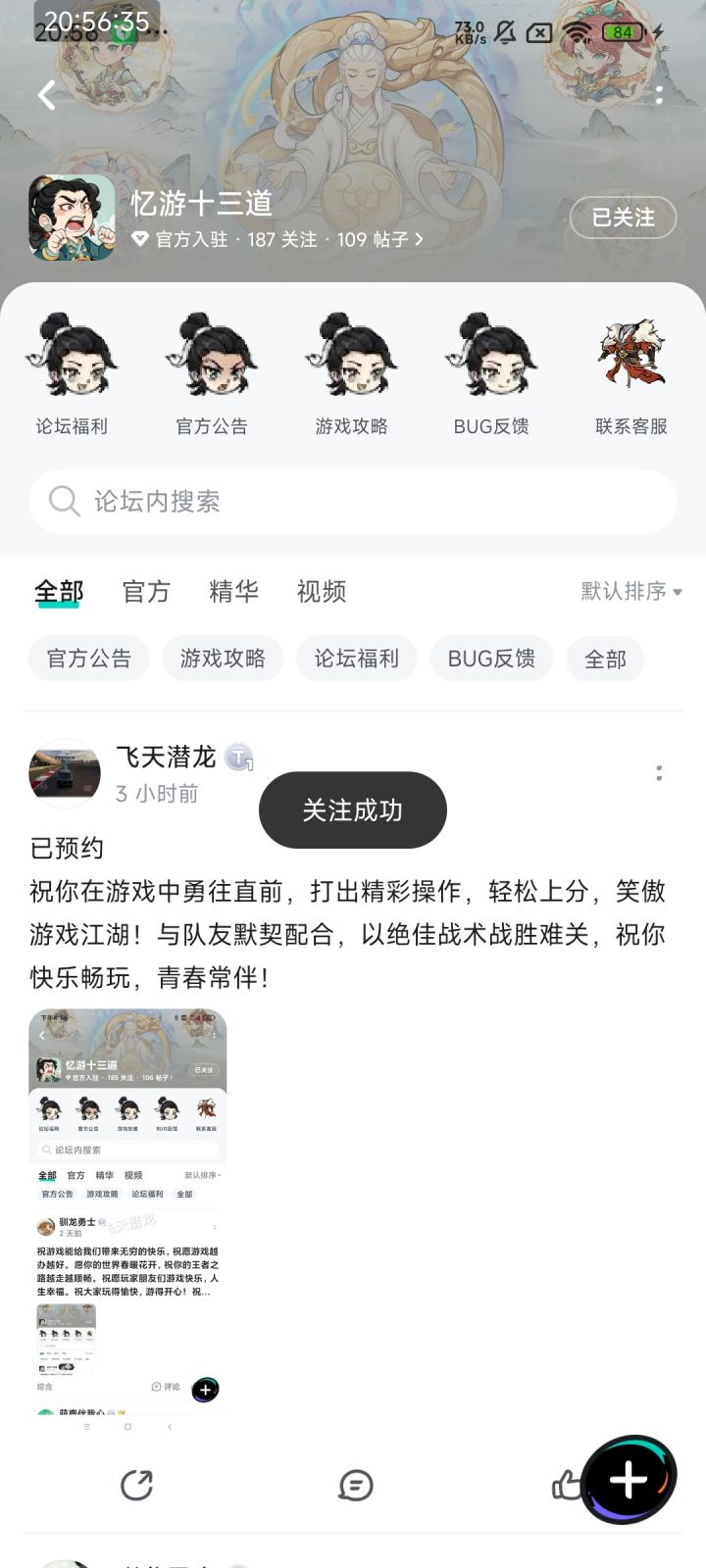Open the top-right overflow menu
The width and height of the screenshot is (706, 1568).
tap(659, 95)
